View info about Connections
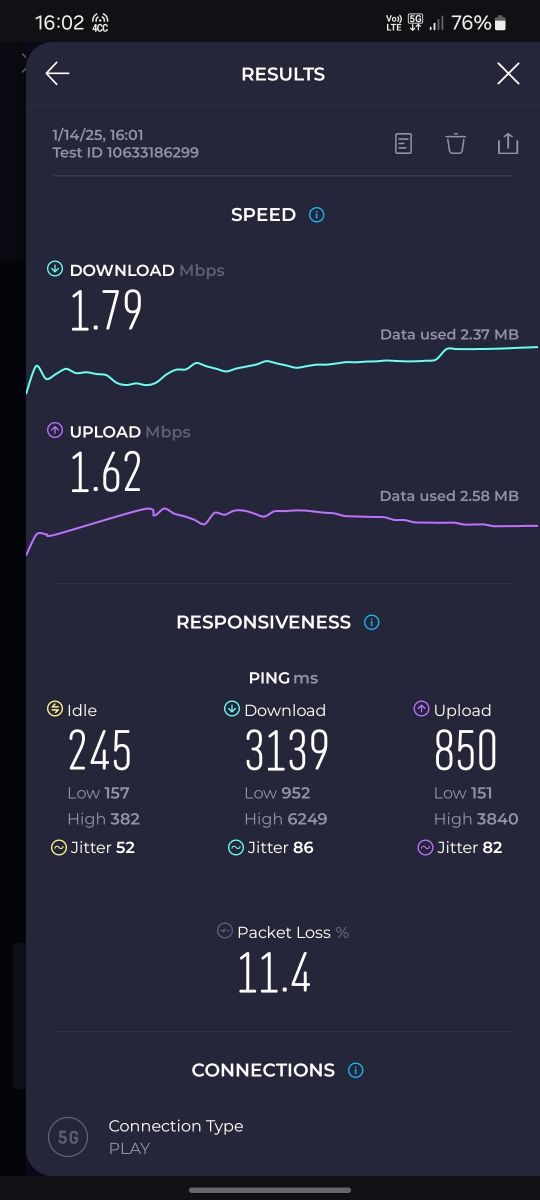The height and width of the screenshot is (1200, 540). (x=356, y=1070)
